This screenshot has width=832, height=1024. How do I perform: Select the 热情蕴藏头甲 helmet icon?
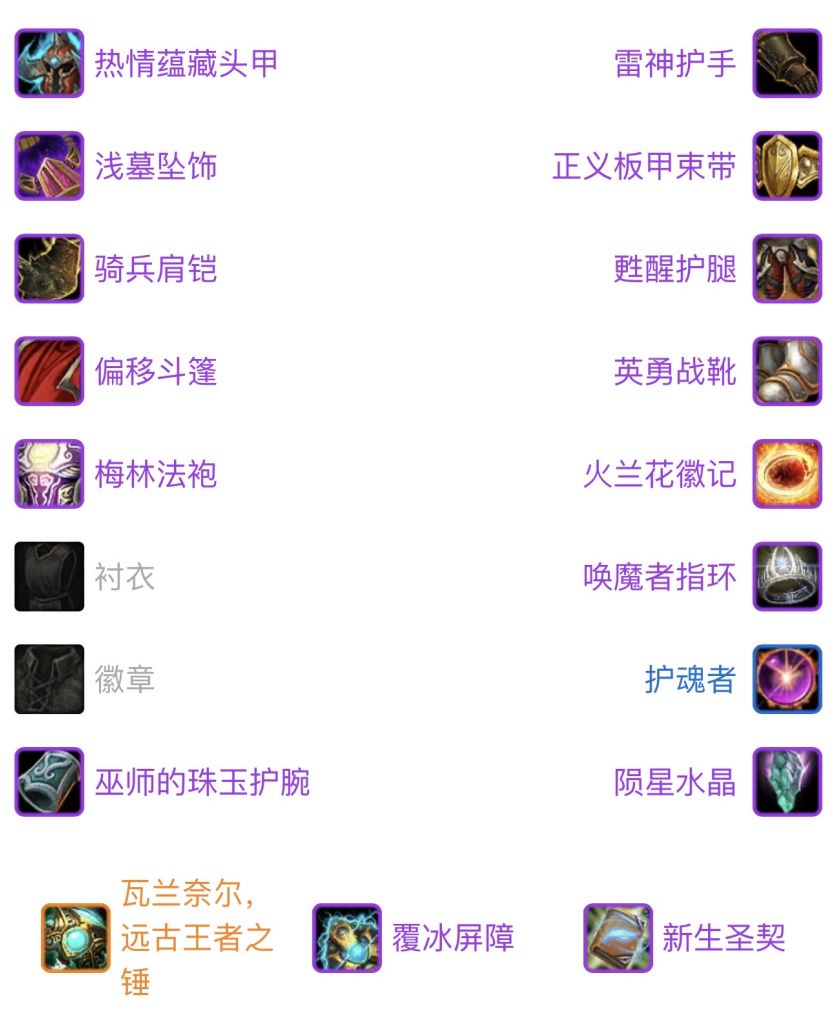[x=47, y=63]
